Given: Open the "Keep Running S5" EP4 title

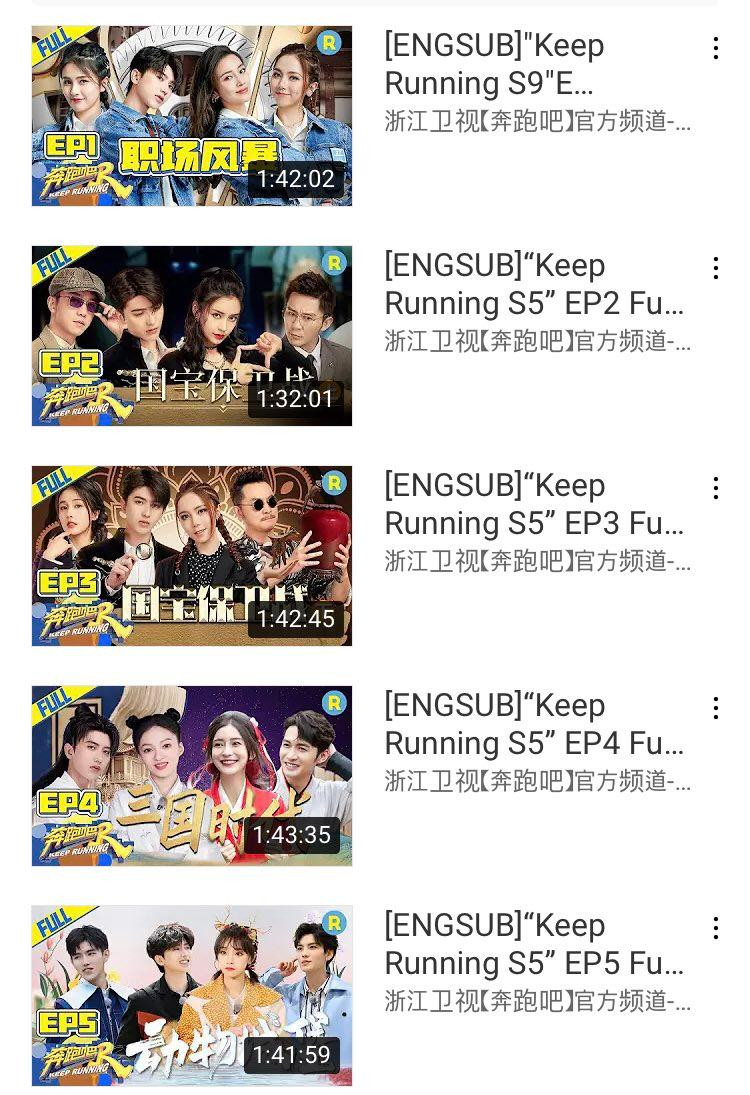Looking at the screenshot, I should [x=534, y=724].
